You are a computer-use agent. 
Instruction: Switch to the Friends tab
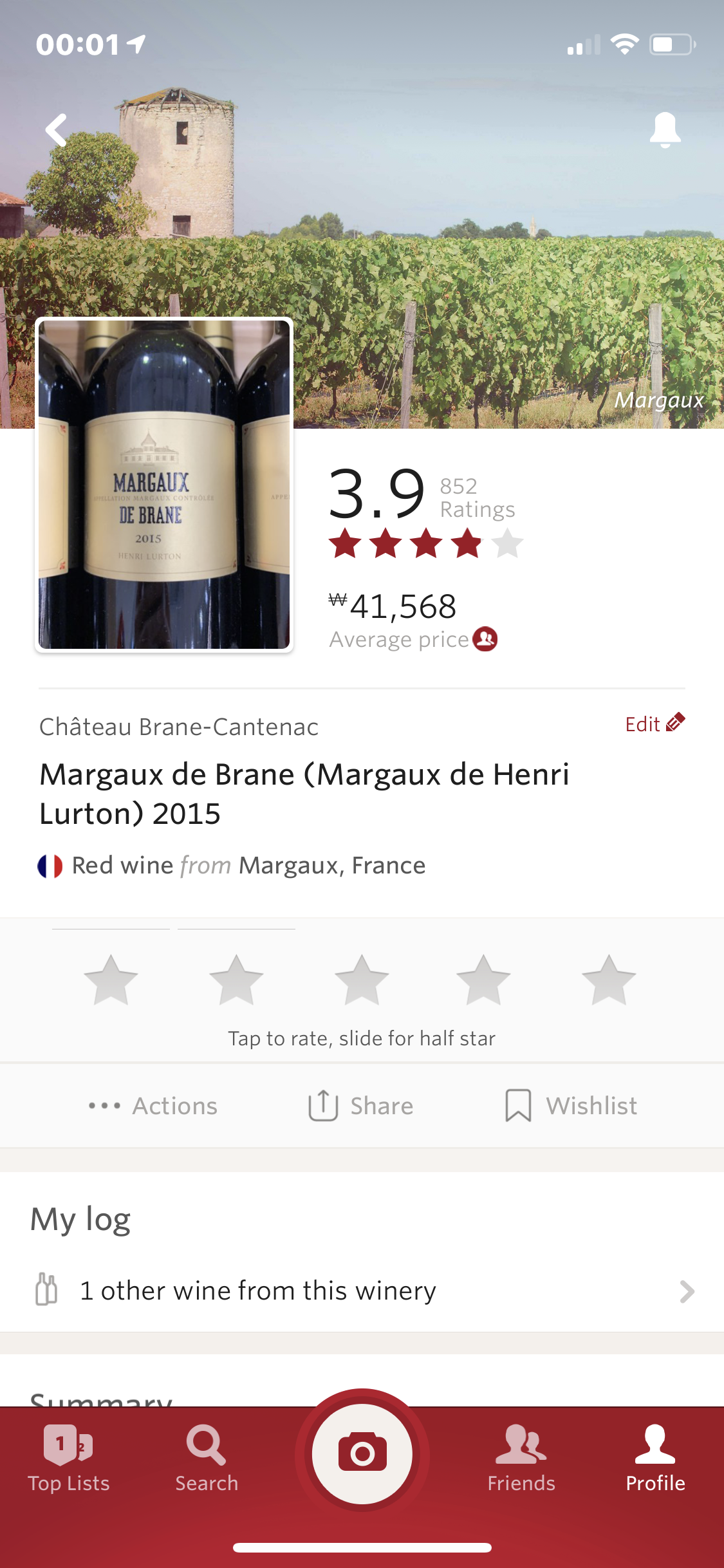(521, 1458)
